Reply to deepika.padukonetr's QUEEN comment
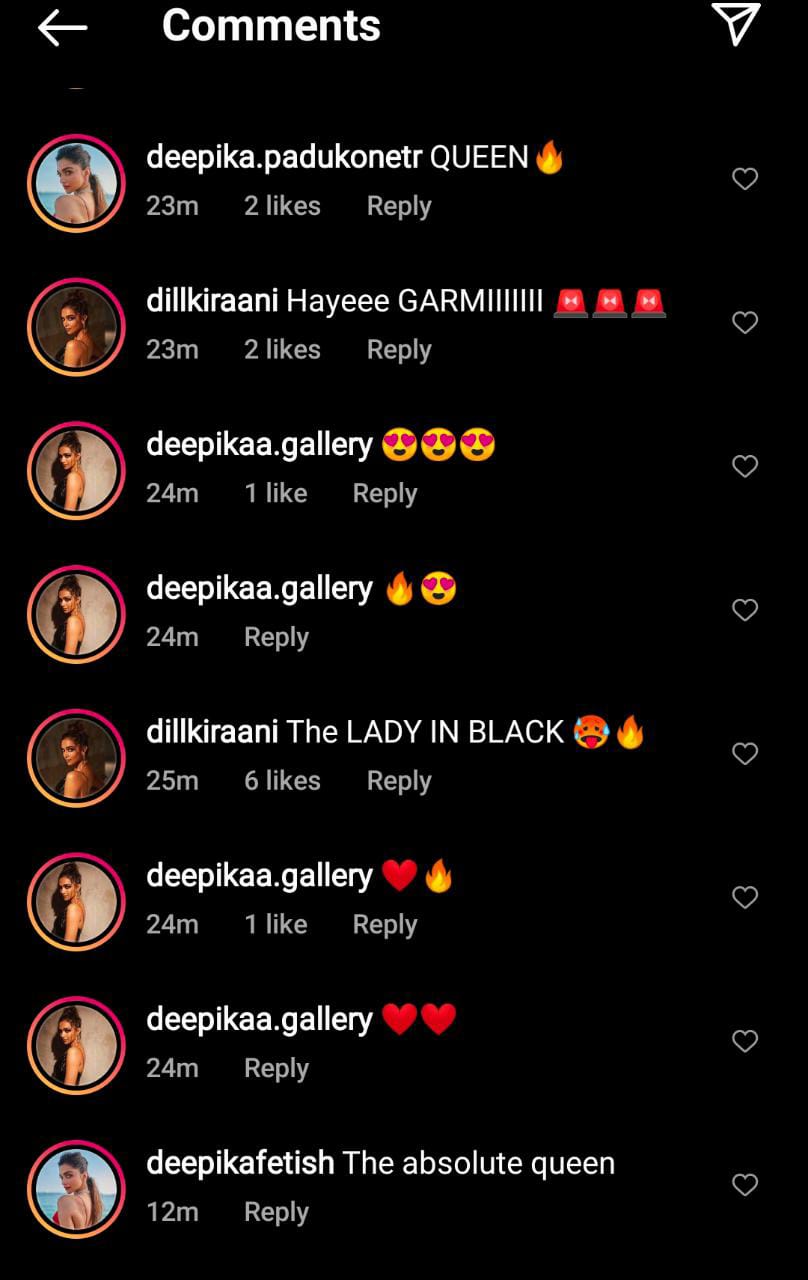Screen dimensions: 808x1280 pos(399,206)
